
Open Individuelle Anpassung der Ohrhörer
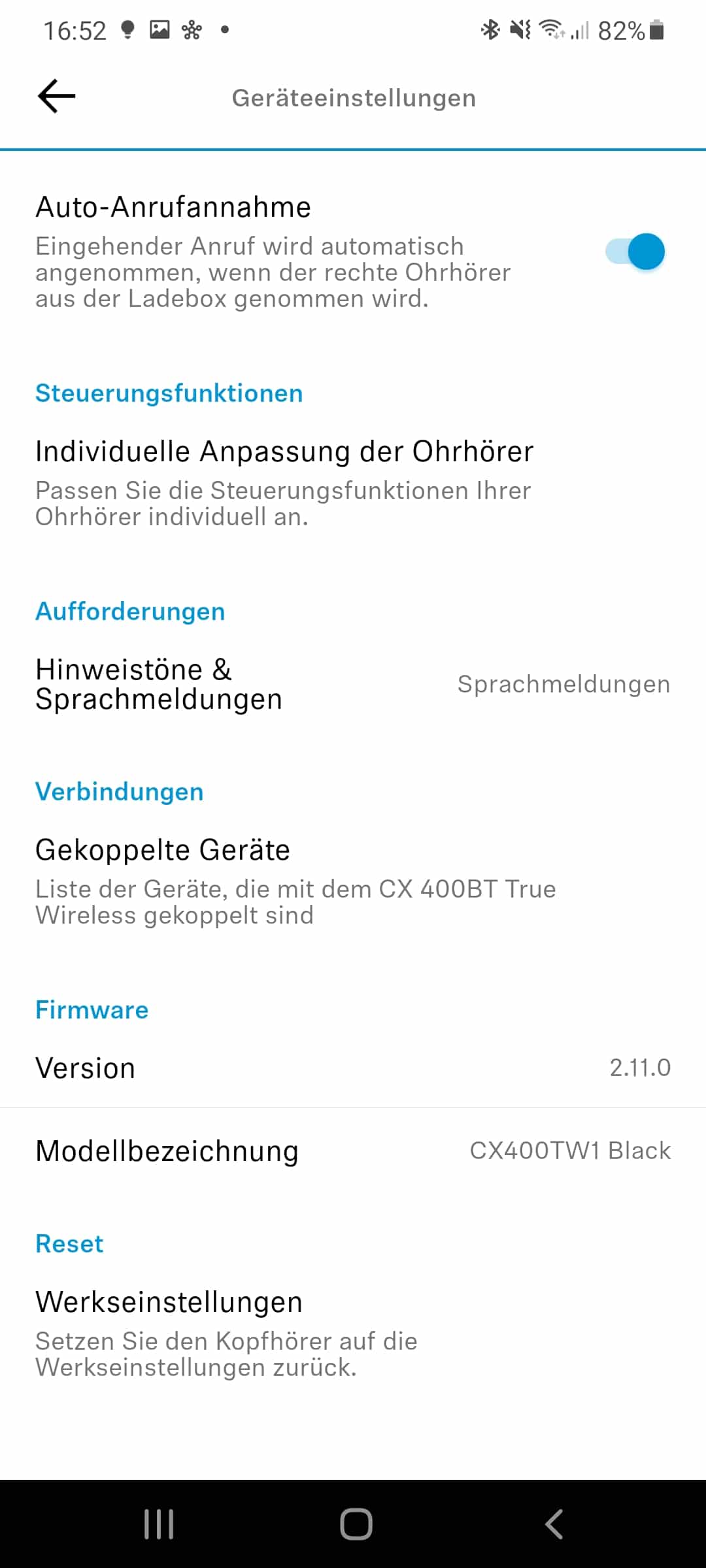coord(284,482)
